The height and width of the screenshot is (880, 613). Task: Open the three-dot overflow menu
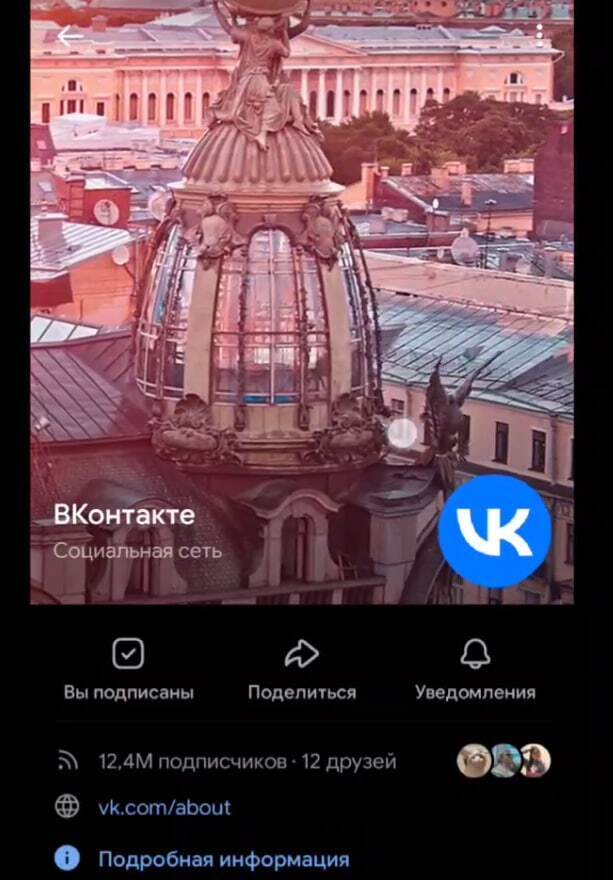pyautogui.click(x=540, y=35)
